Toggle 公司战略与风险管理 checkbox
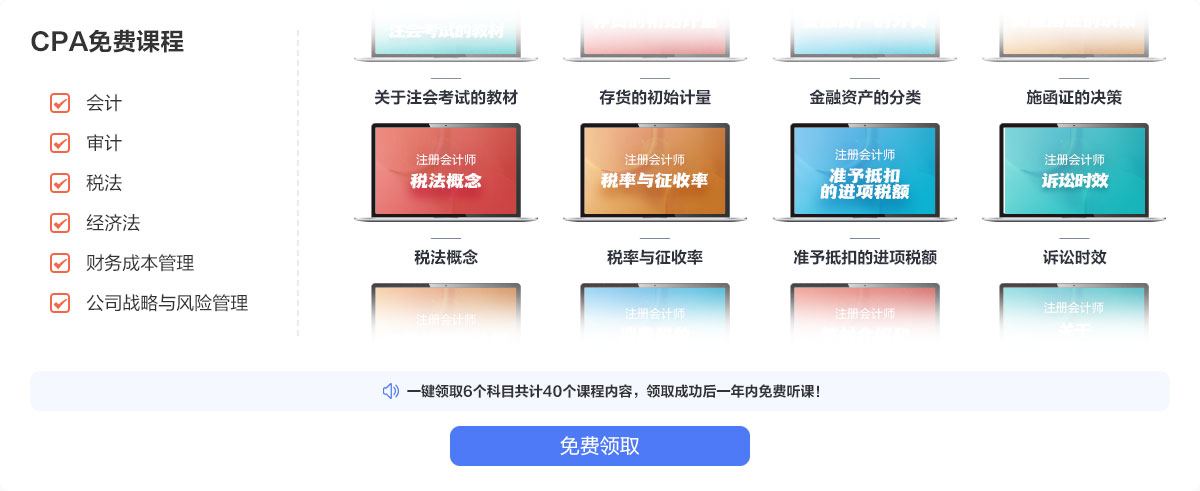Image resolution: width=1200 pixels, height=491 pixels. point(60,303)
